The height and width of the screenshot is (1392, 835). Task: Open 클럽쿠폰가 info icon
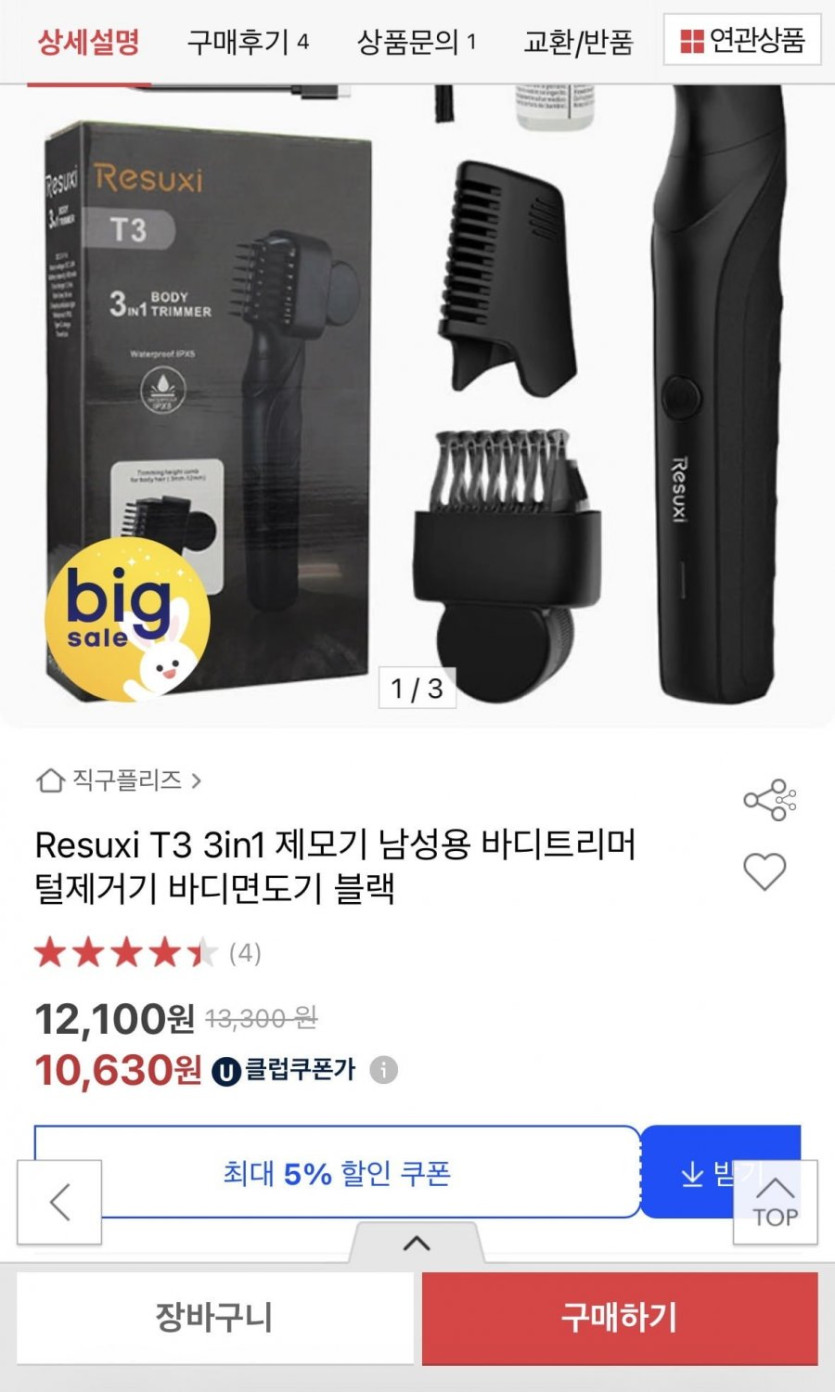tap(383, 1071)
